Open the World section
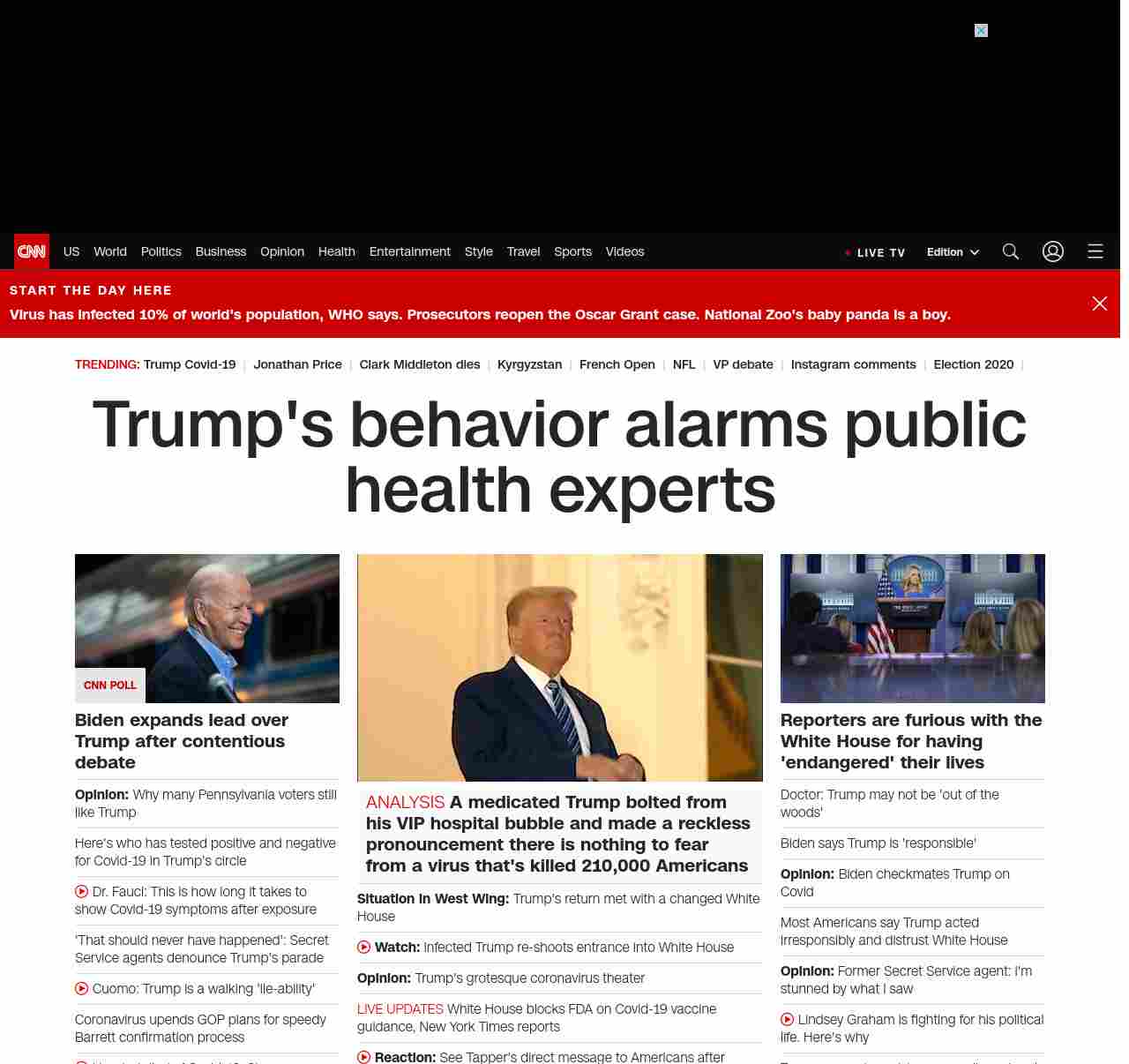The image size is (1129, 1064). 110,251
